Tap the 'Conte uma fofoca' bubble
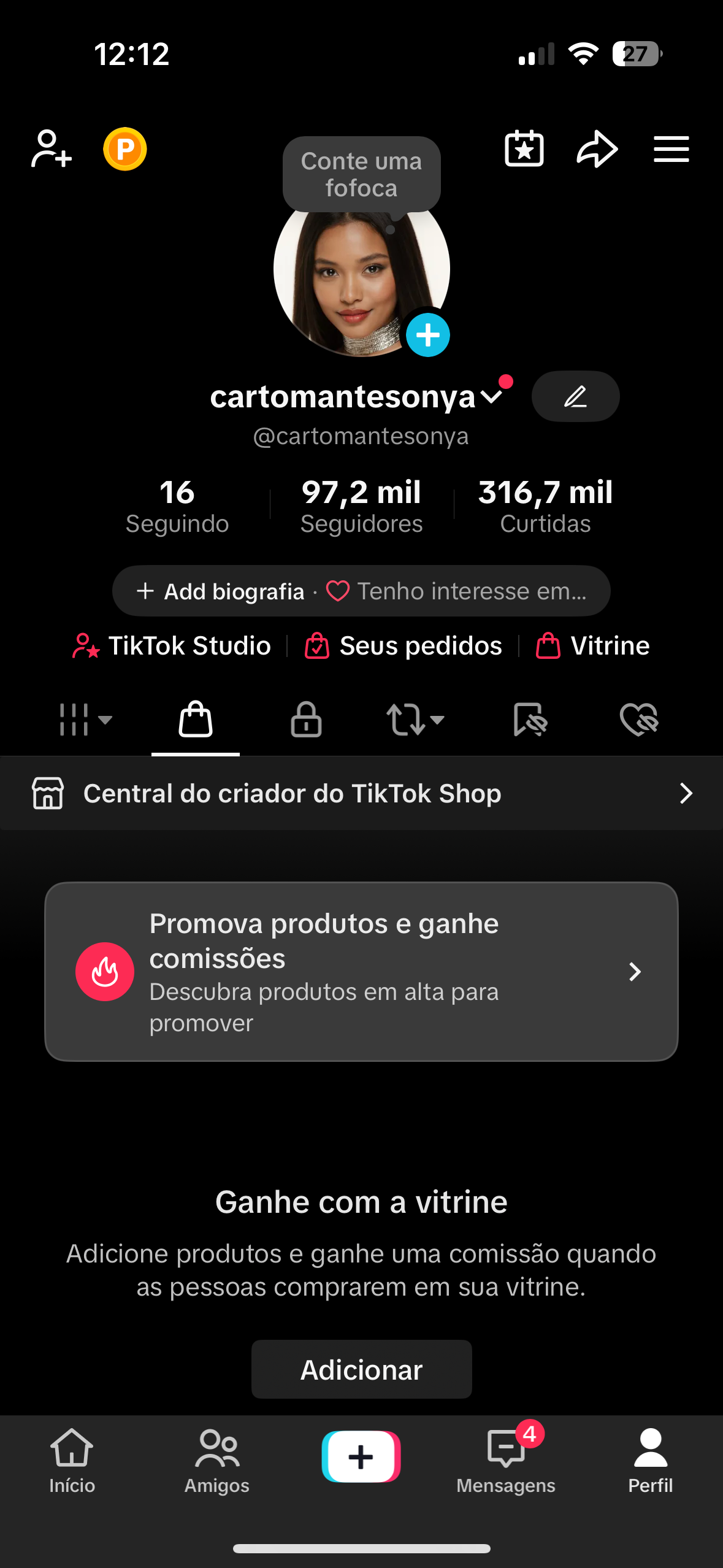The image size is (723, 1568). click(361, 175)
